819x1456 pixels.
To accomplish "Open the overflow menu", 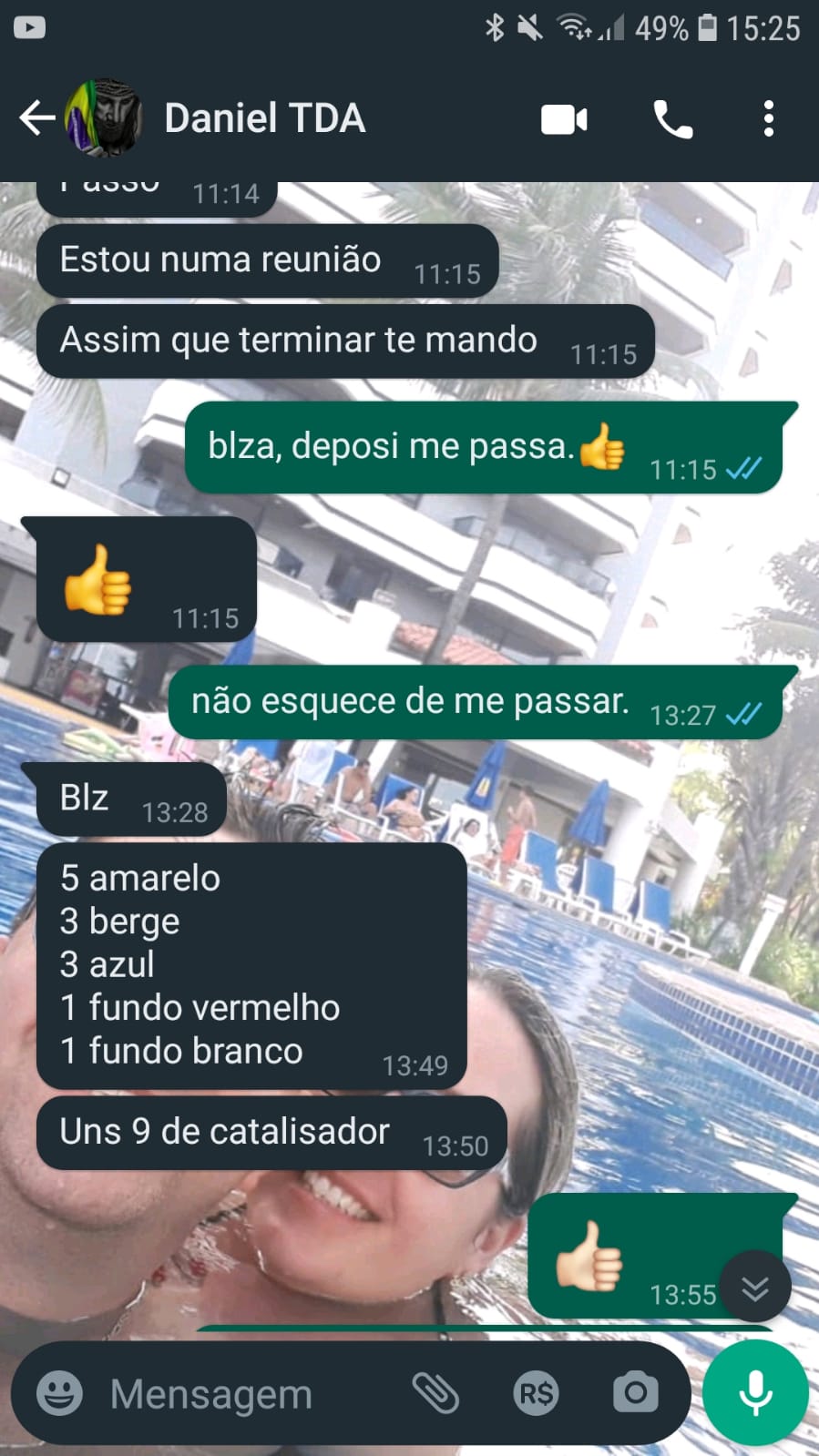I will click(769, 119).
